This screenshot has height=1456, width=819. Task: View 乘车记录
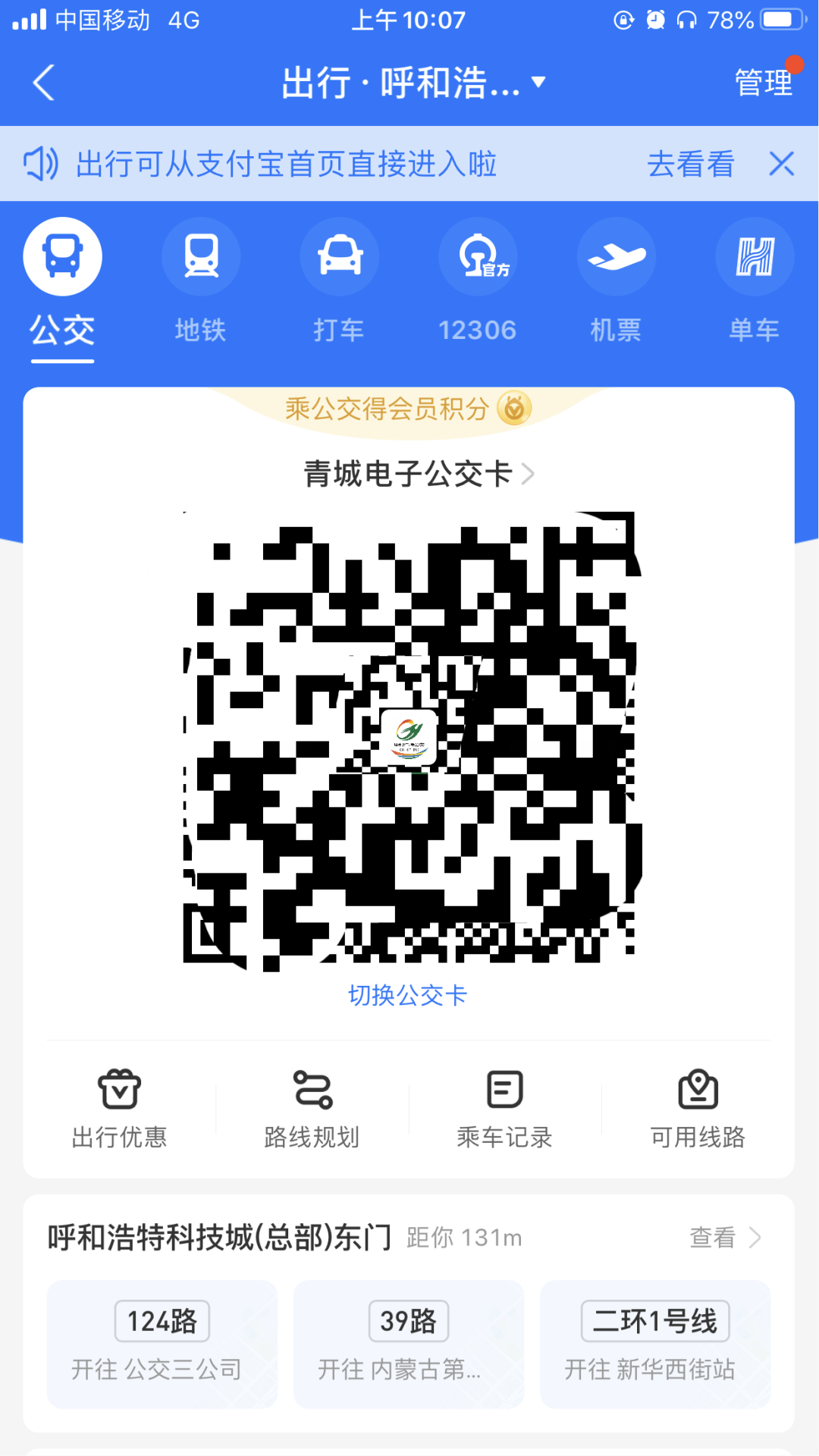[504, 1109]
